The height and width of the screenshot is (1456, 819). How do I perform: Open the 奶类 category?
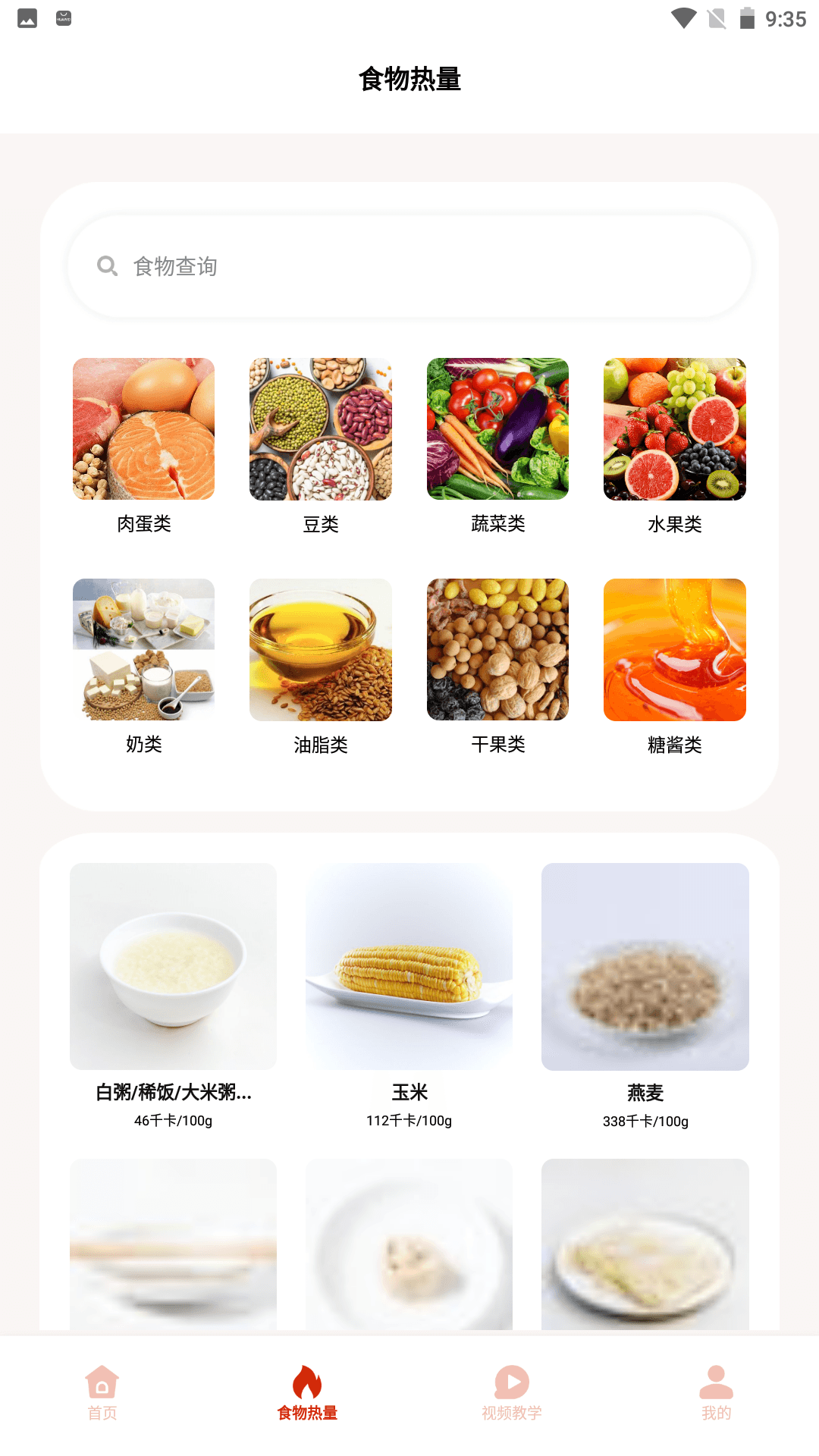(143, 667)
